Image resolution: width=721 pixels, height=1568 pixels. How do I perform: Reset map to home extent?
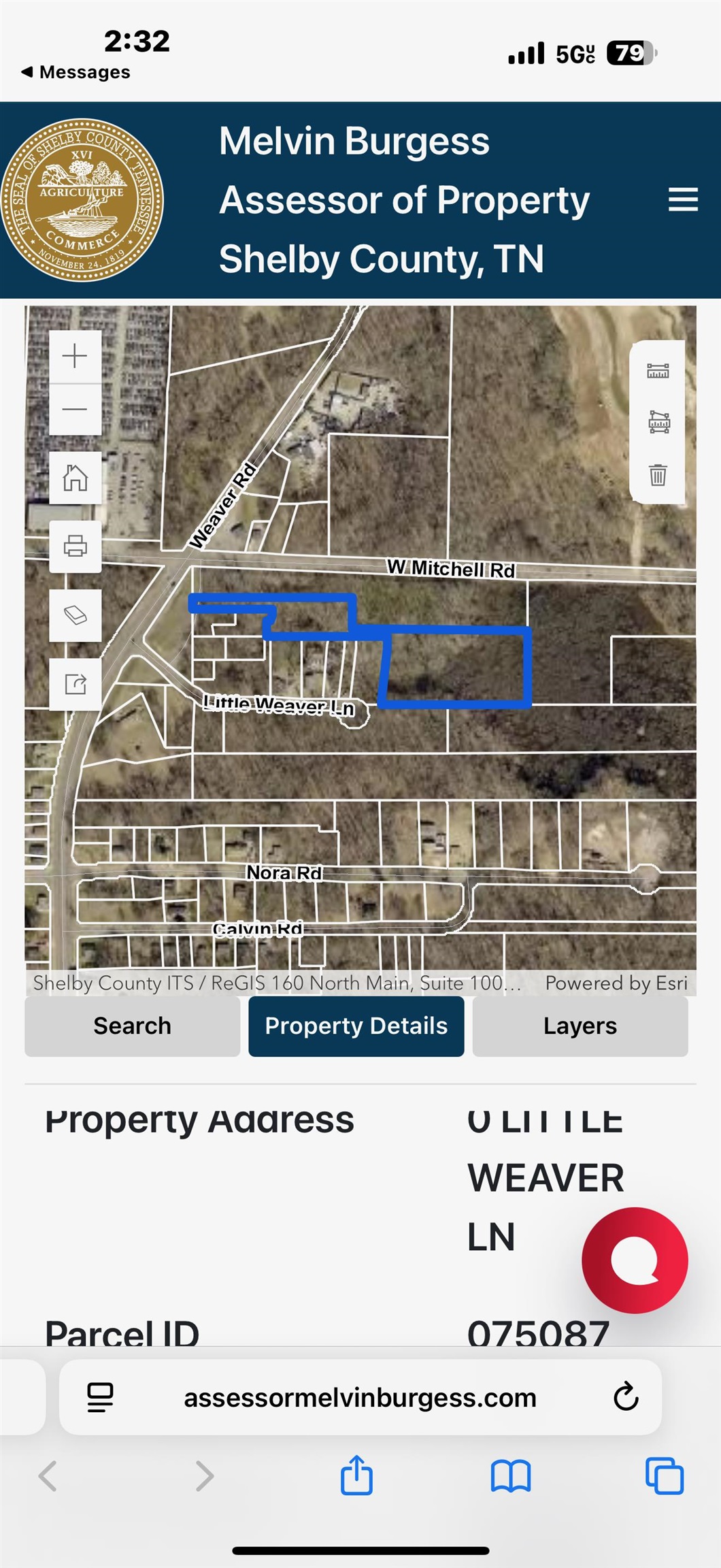[x=75, y=477]
